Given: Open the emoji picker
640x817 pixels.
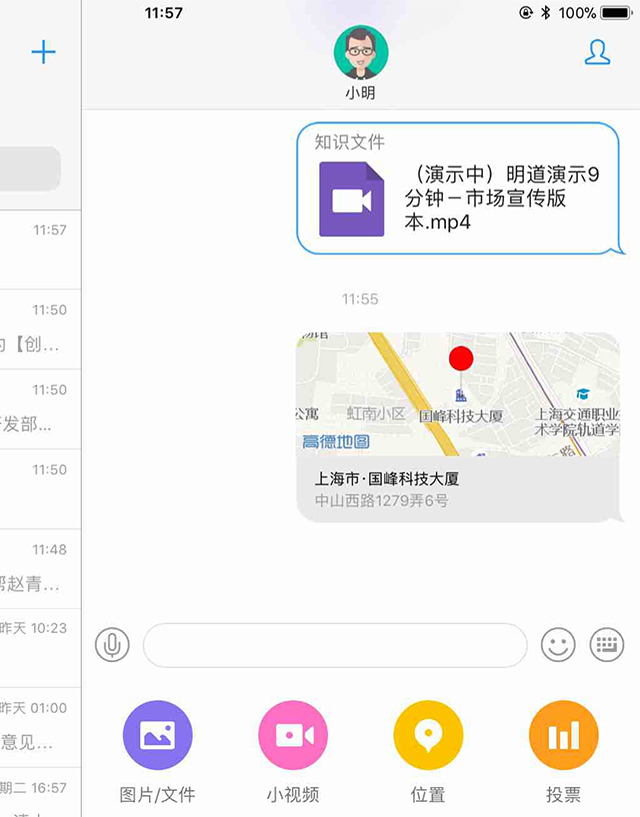Looking at the screenshot, I should pos(558,645).
